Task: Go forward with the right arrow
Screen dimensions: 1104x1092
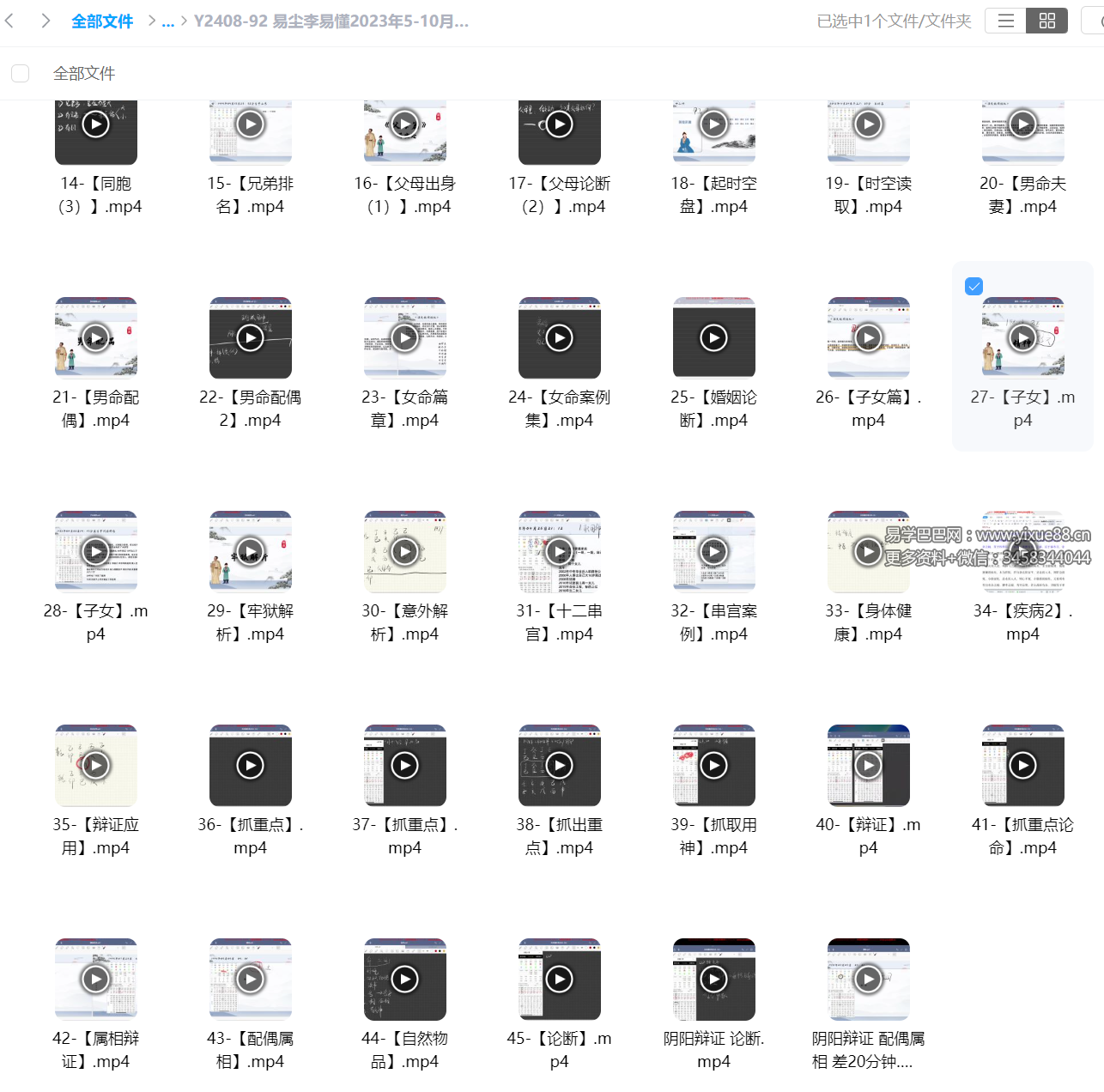Action: pos(45,21)
